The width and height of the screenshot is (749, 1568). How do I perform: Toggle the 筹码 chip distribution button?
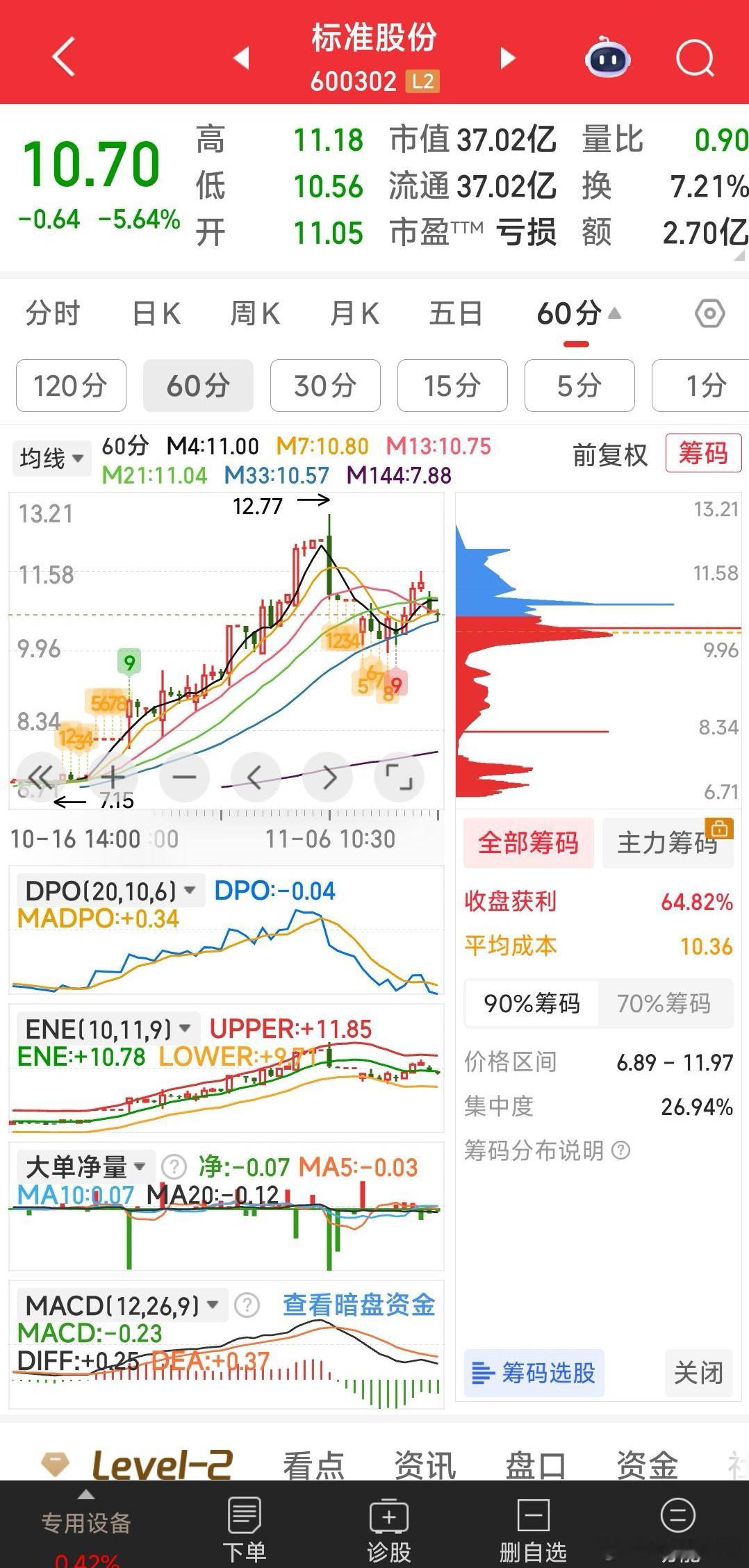[x=703, y=453]
